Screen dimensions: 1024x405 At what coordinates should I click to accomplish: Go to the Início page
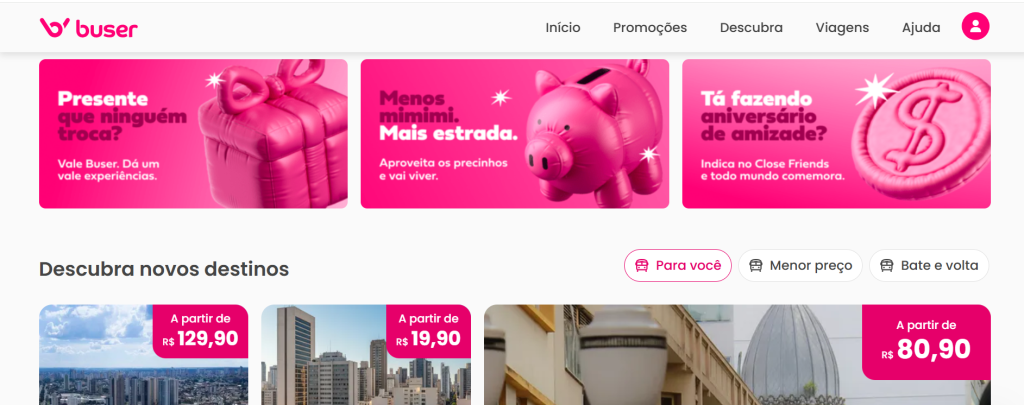[563, 28]
